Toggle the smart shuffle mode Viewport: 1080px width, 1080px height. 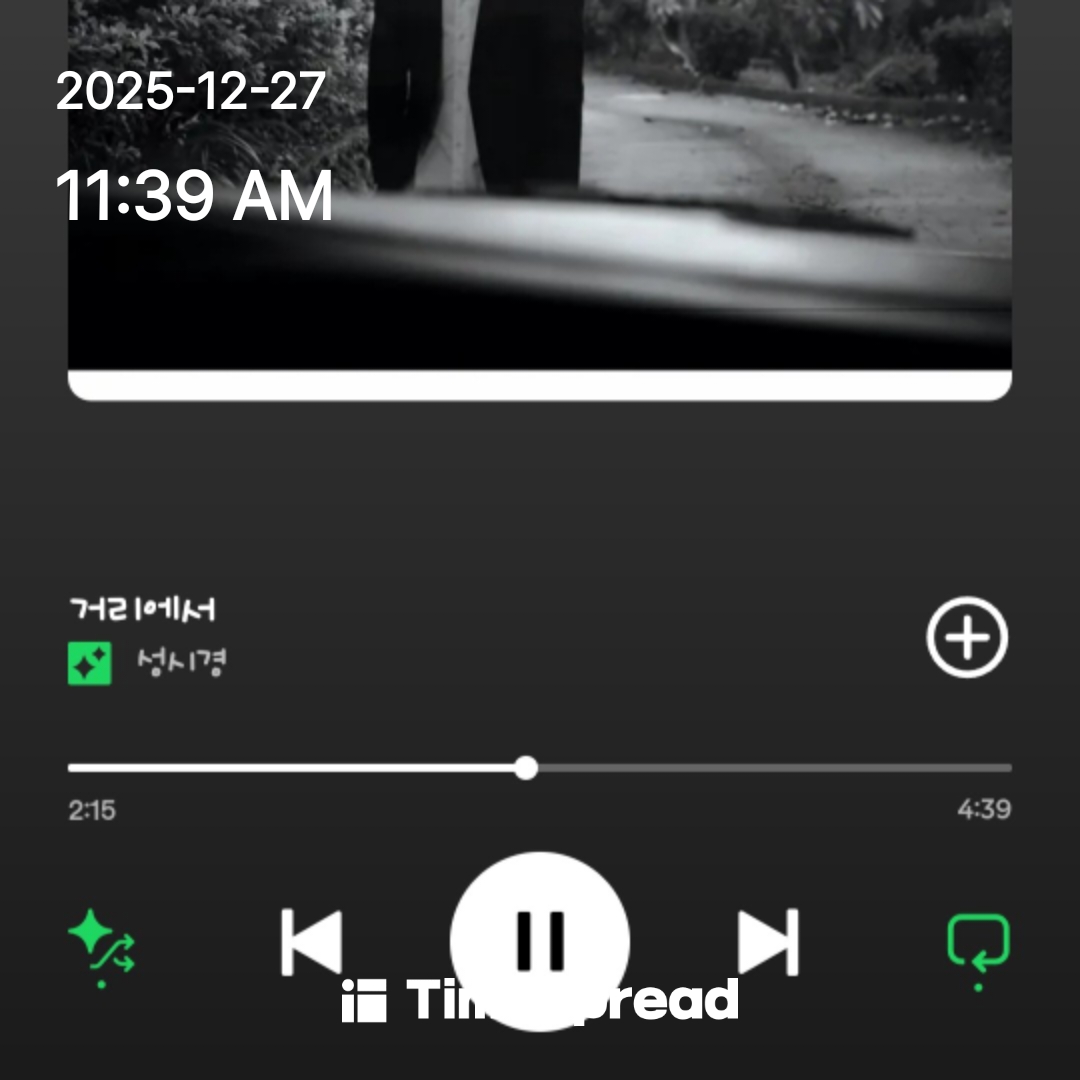101,942
